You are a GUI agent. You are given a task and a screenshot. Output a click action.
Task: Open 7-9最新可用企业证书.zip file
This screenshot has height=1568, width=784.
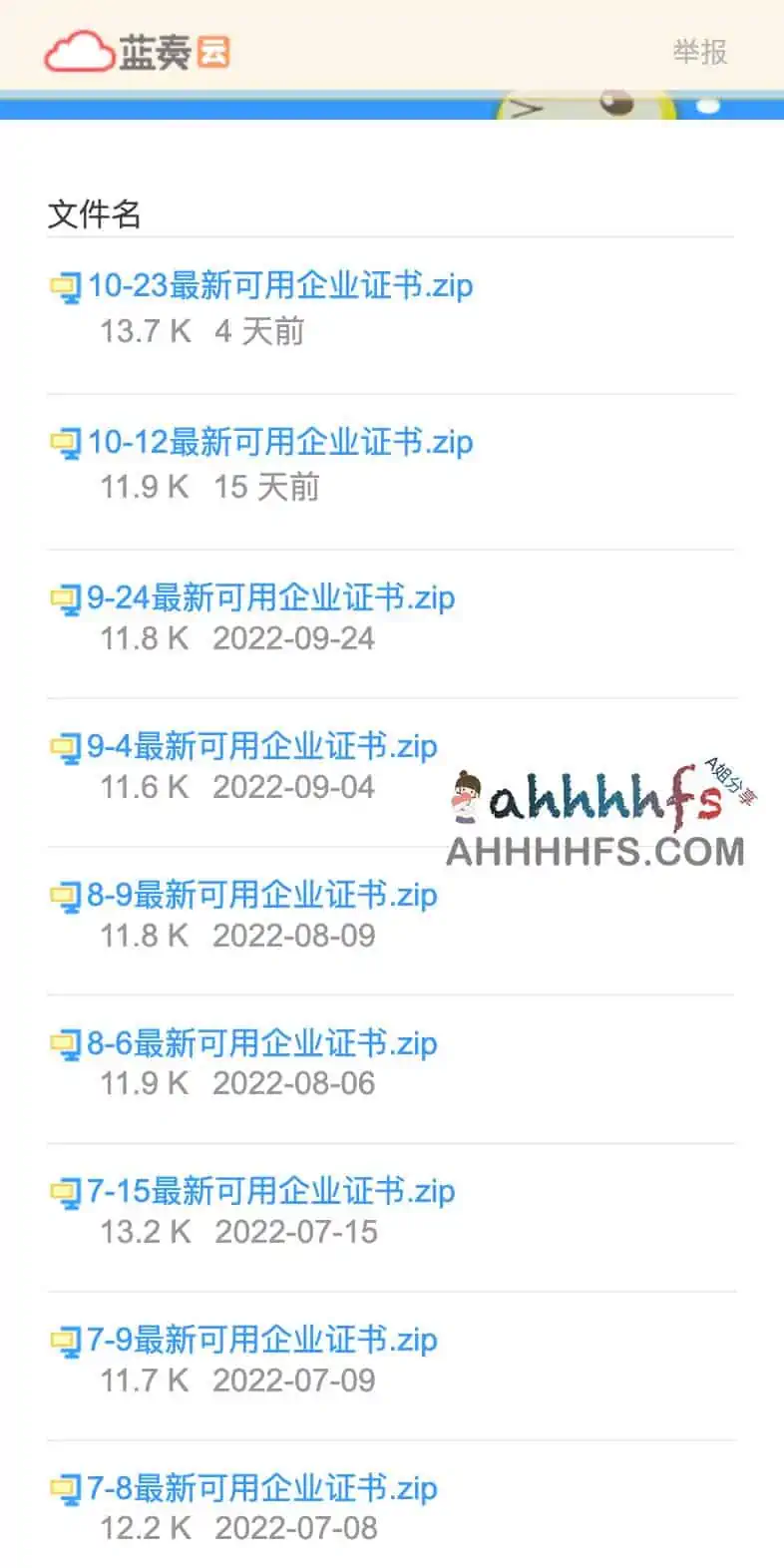261,1341
